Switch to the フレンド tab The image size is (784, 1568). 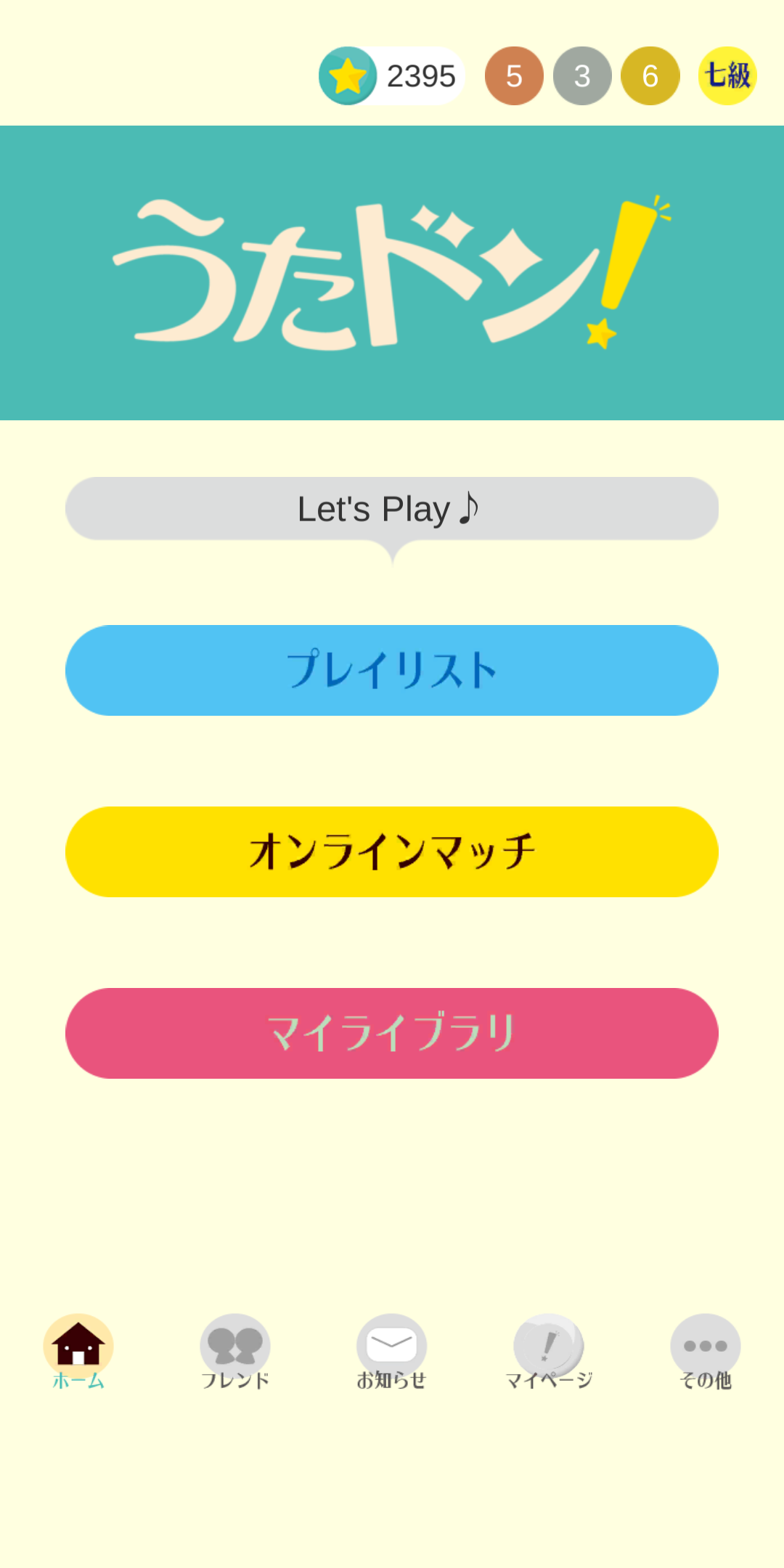point(234,1376)
